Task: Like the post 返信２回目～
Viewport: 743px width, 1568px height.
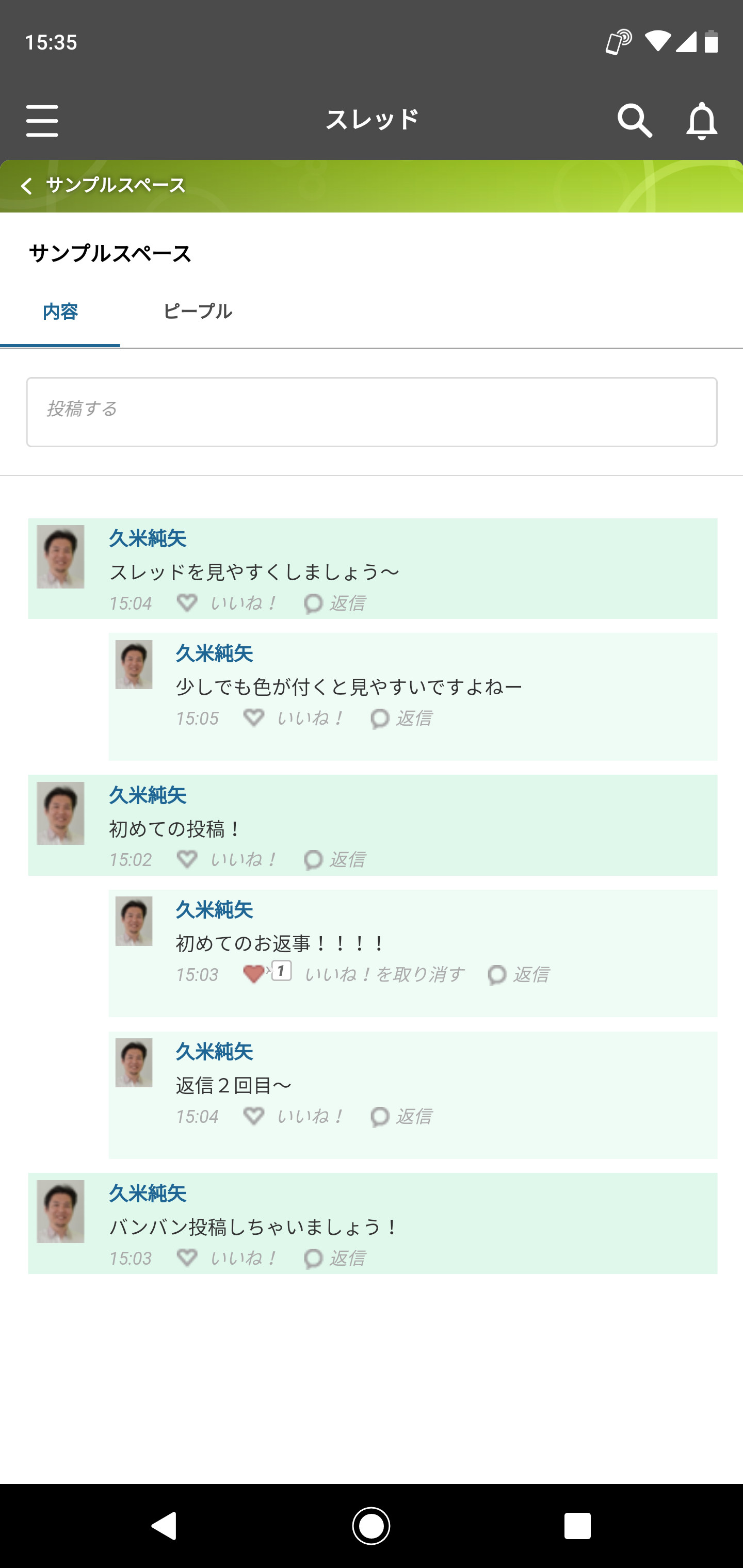Action: [x=311, y=1116]
